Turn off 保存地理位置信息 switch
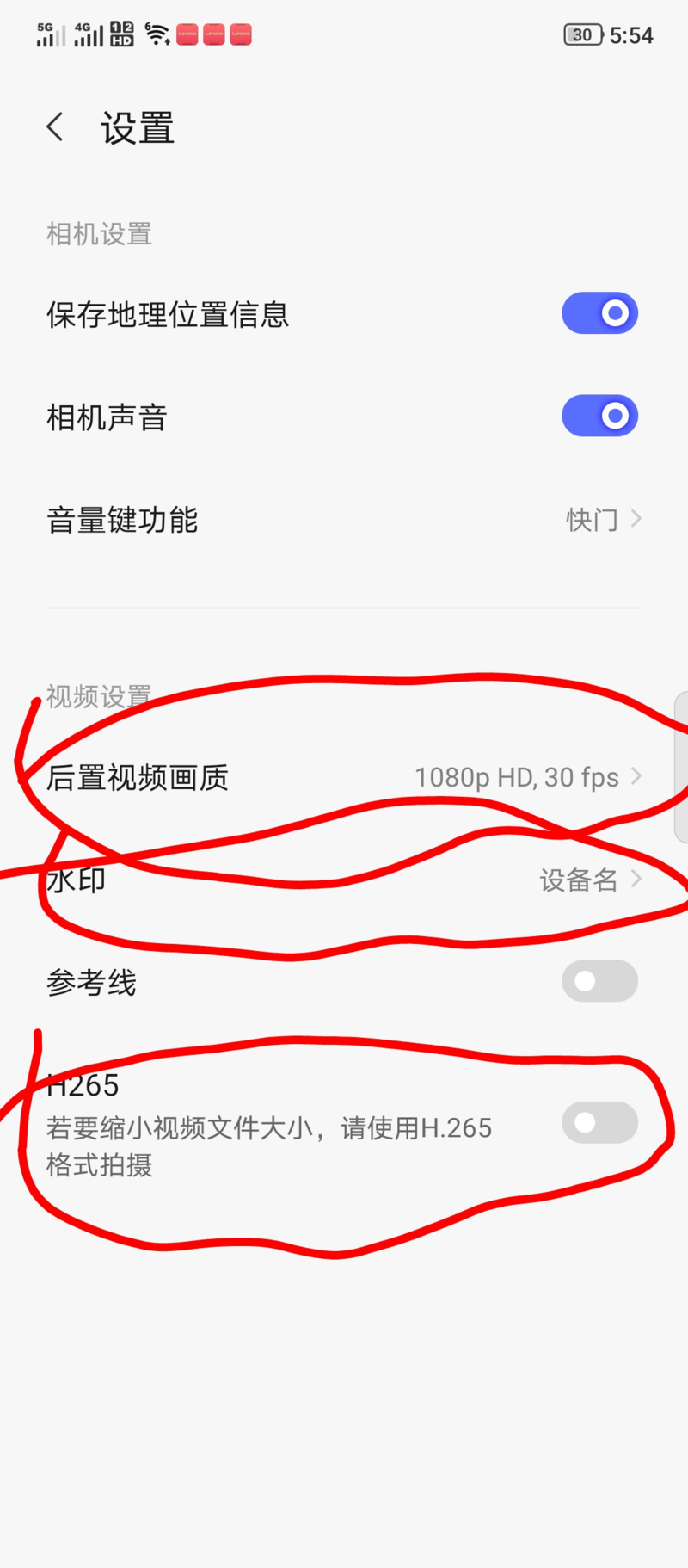Image resolution: width=688 pixels, height=1568 pixels. [599, 313]
